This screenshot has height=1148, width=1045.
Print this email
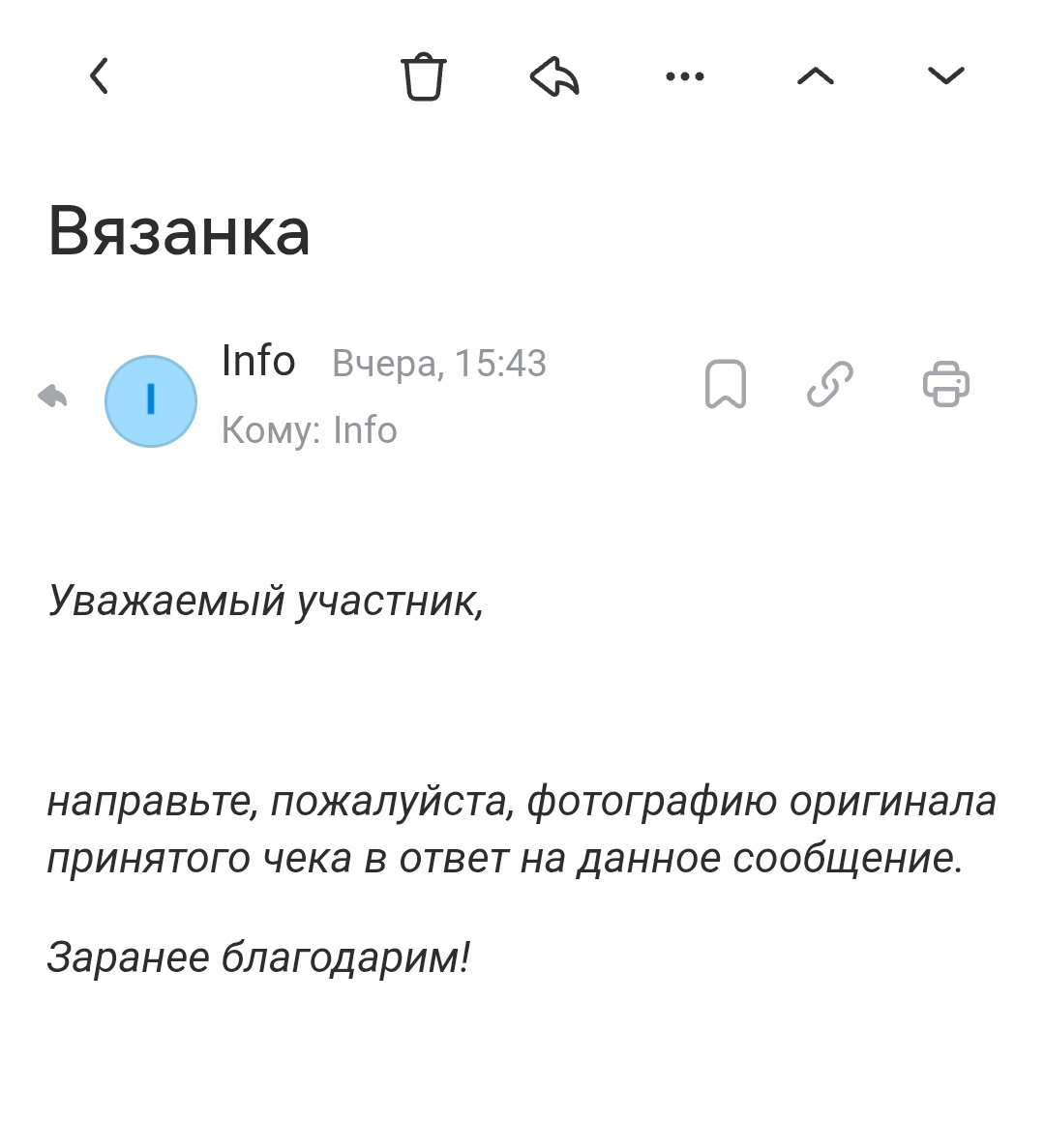(945, 384)
